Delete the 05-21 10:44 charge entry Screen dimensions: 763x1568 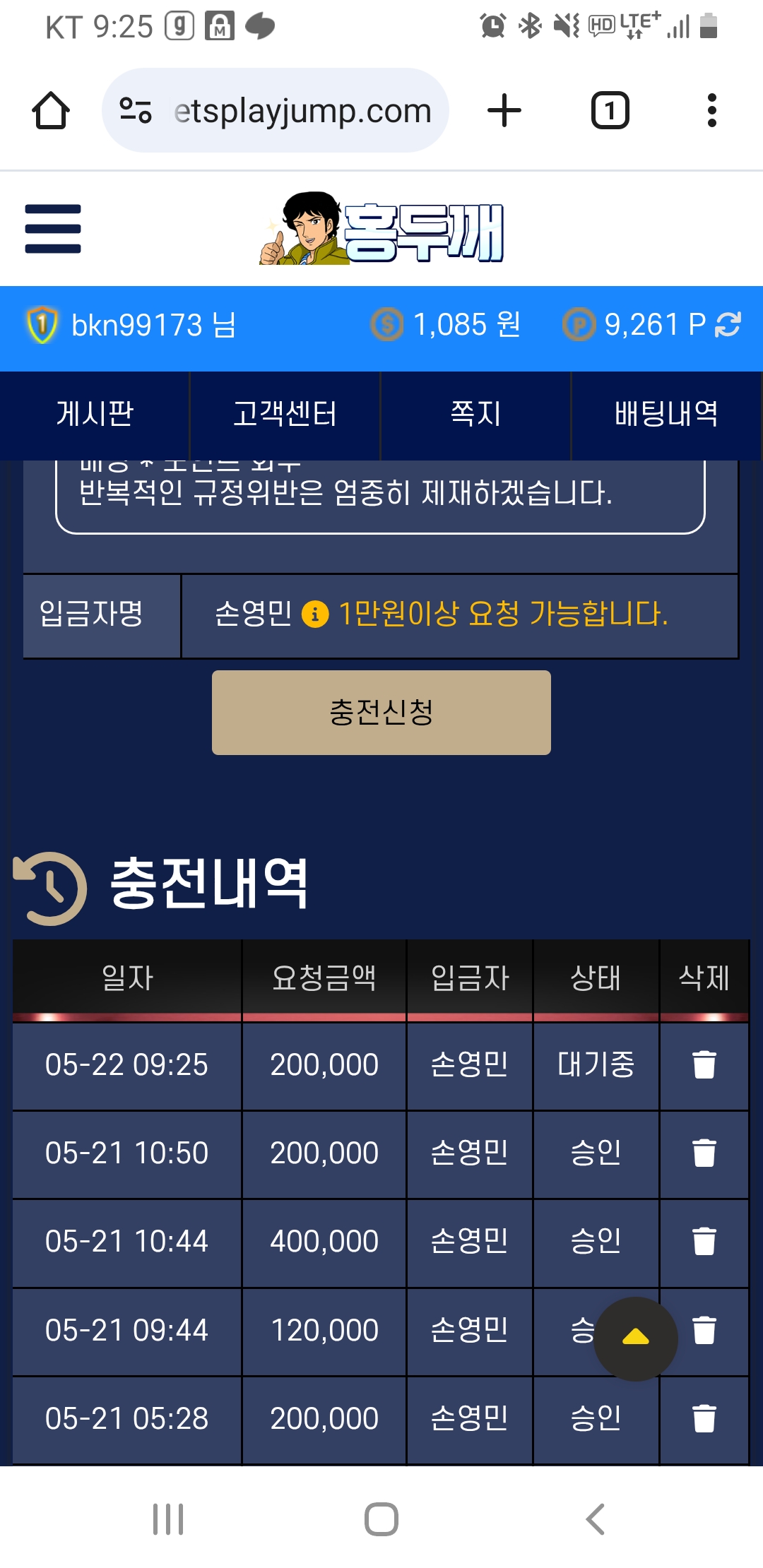[x=704, y=1241]
